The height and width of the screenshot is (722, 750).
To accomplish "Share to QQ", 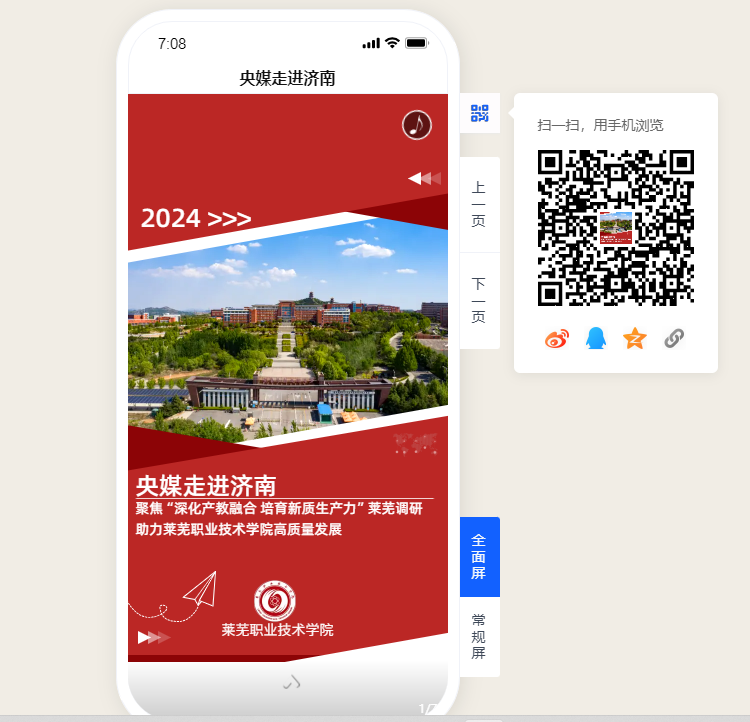I will [596, 339].
